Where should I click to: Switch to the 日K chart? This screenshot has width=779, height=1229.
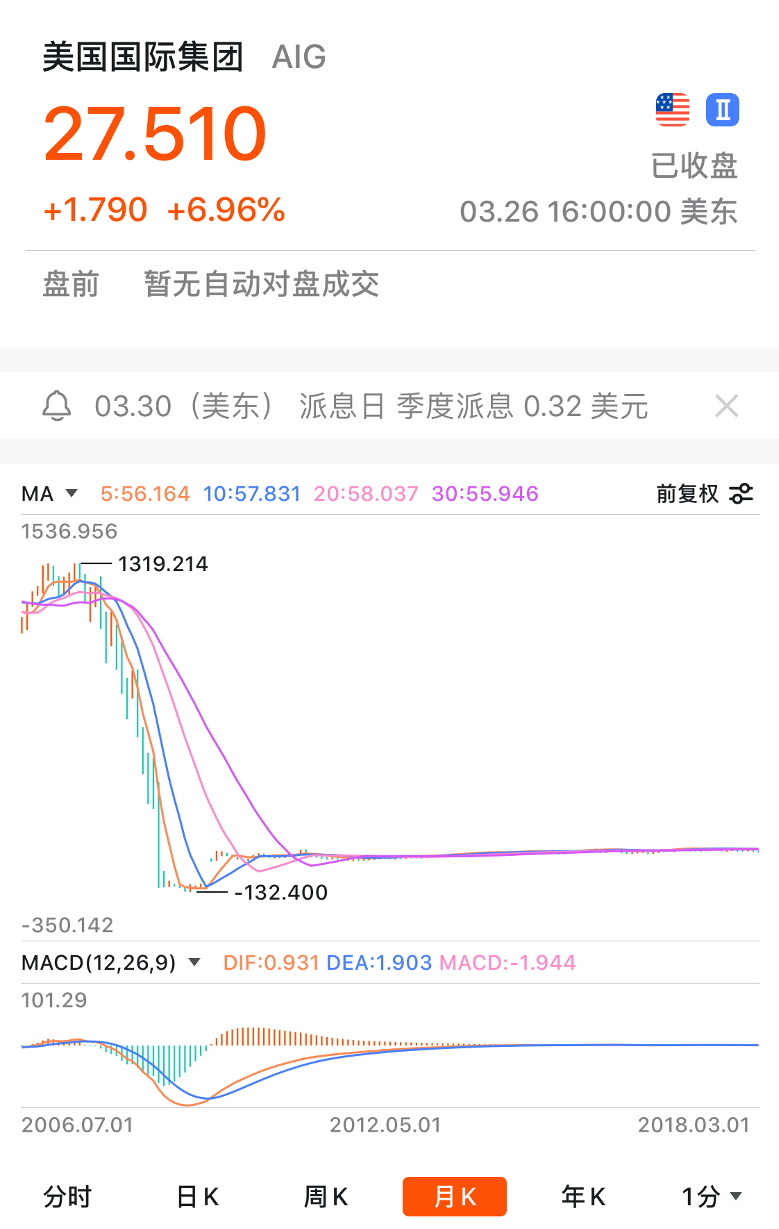point(197,1196)
